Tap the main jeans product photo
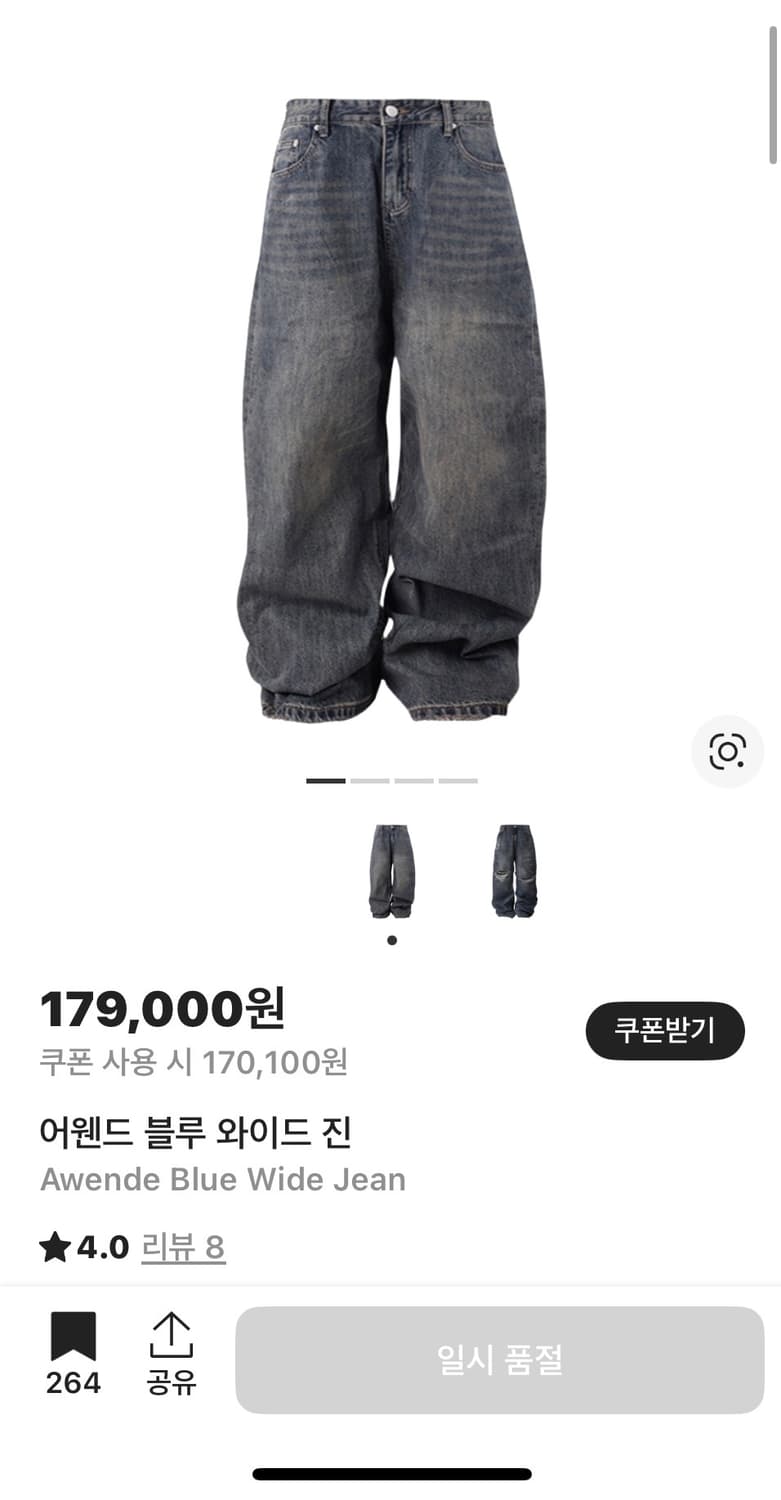This screenshot has height=1500, width=781. pos(390,400)
